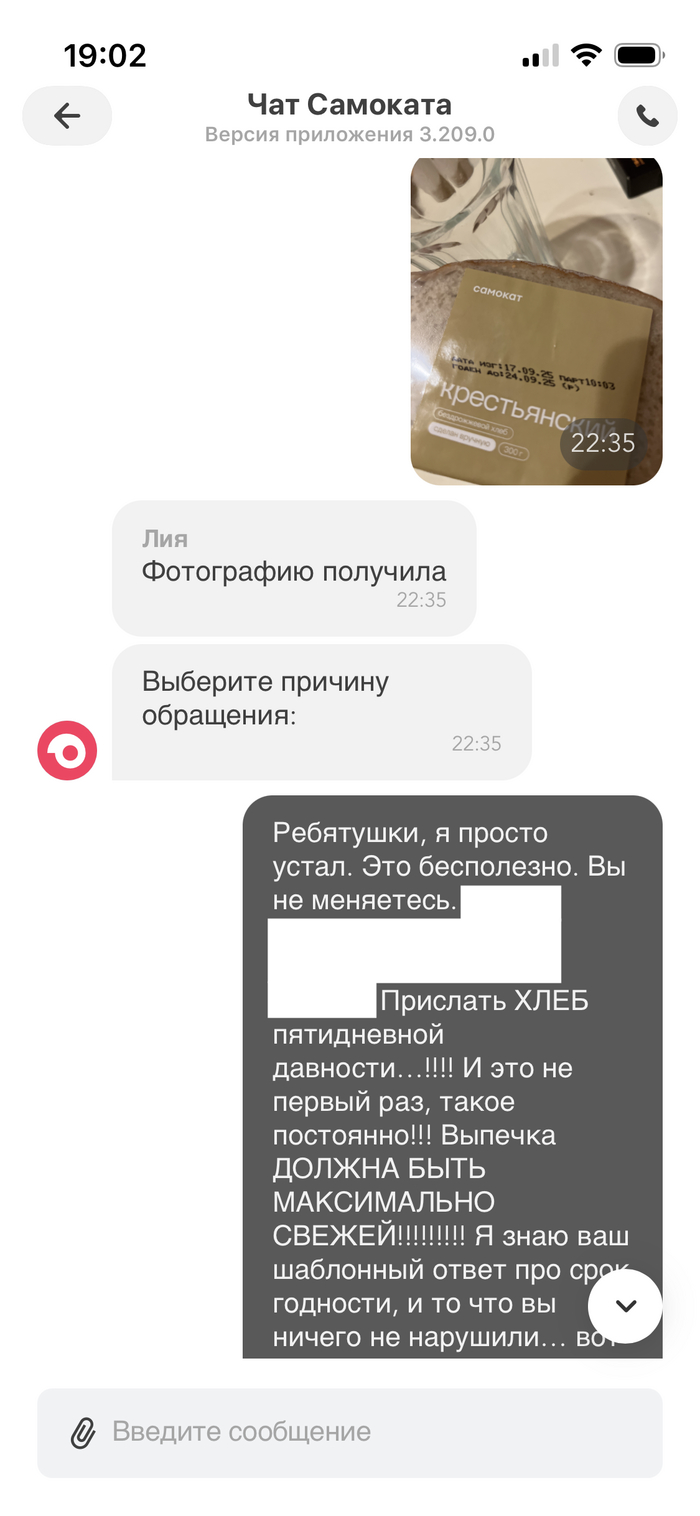Call support via phone icon

(x=647, y=116)
